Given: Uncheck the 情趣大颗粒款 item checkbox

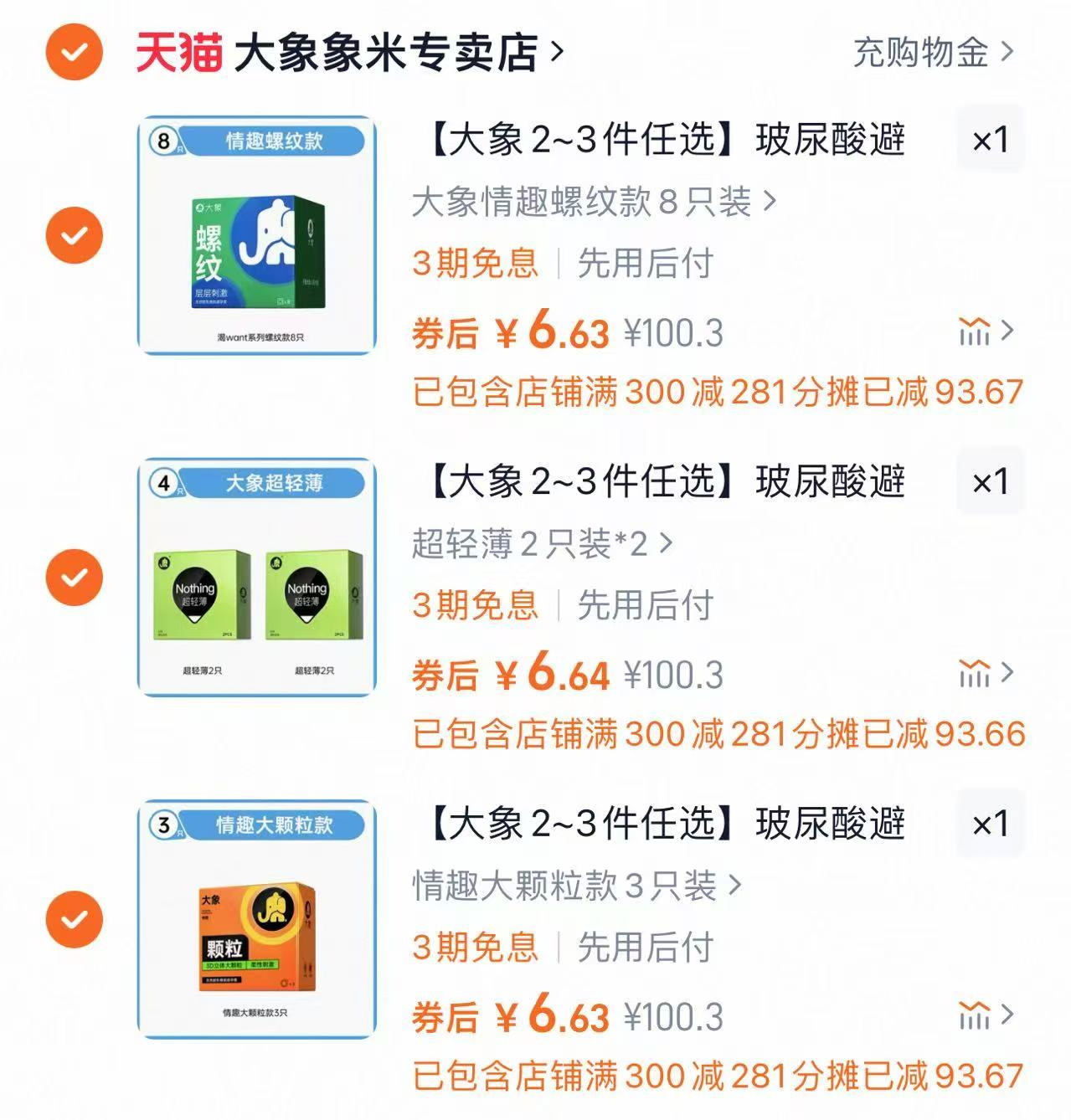Looking at the screenshot, I should point(74,919).
